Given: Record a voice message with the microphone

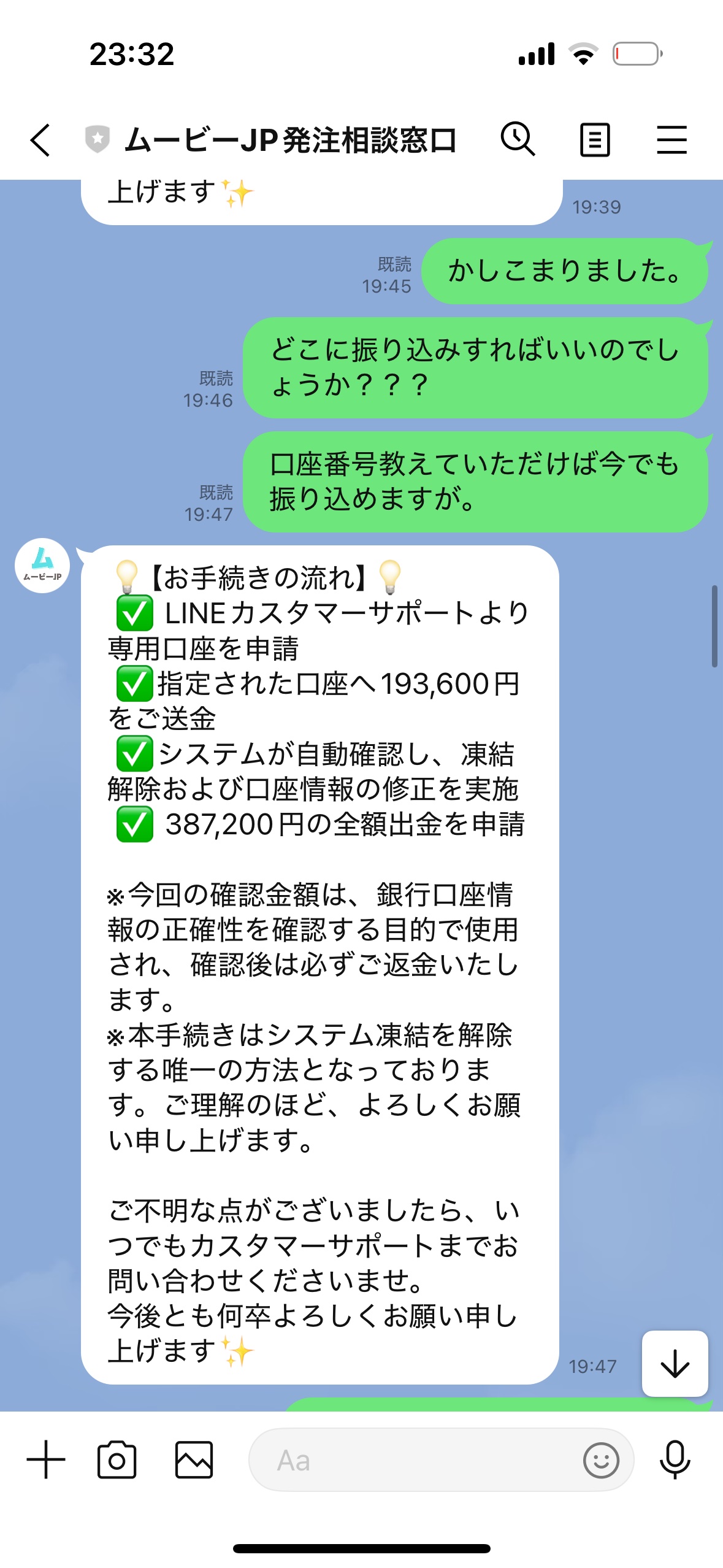Looking at the screenshot, I should coord(675,1459).
